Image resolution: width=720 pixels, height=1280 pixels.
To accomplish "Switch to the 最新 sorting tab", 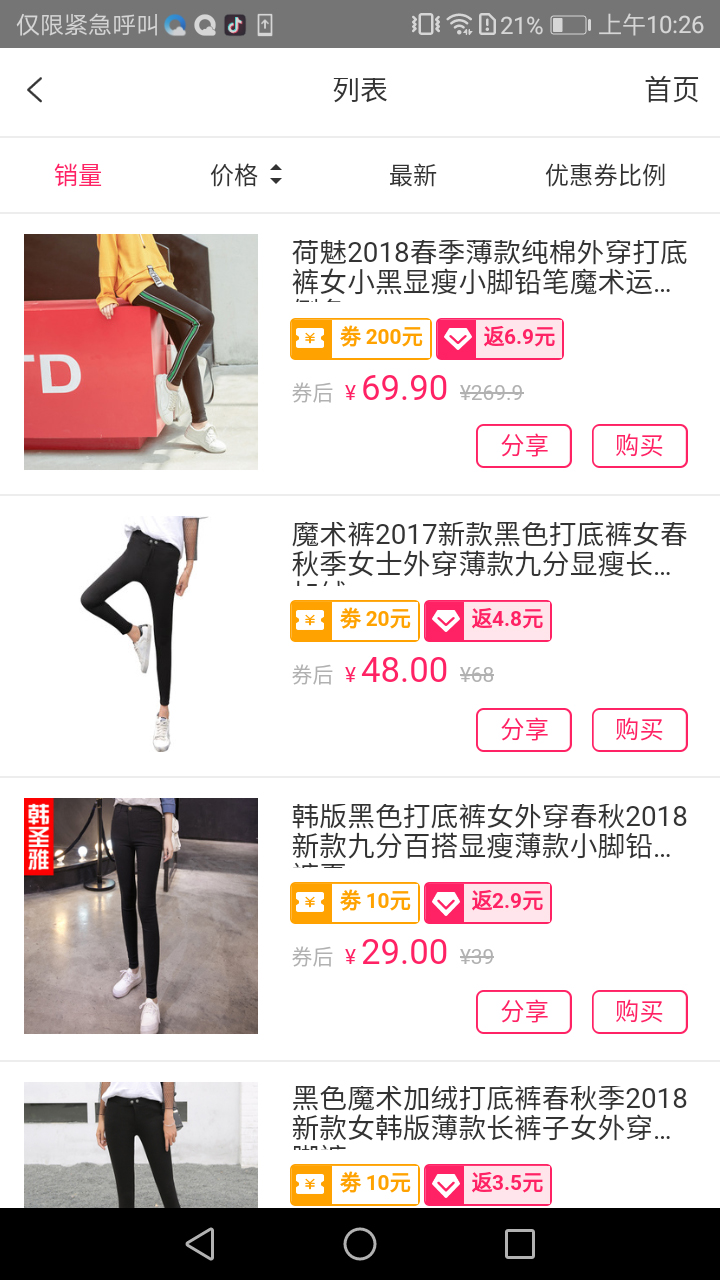I will [x=413, y=176].
